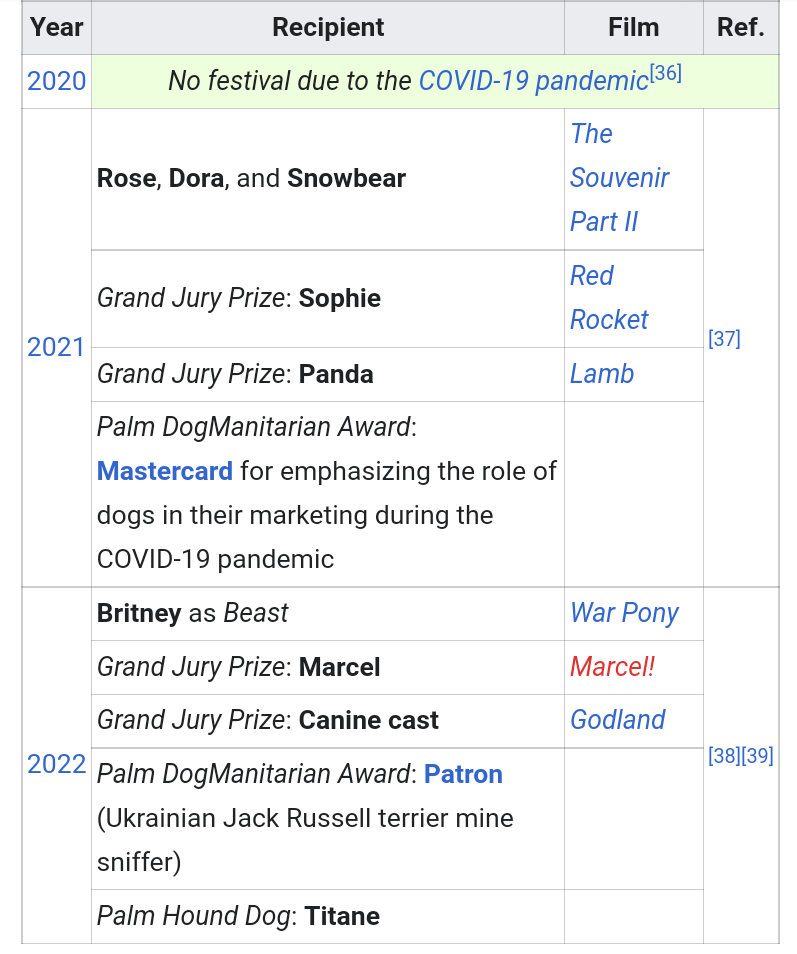Screen dimensions: 797x954
Task: Open reference 38 footnote
Action: 724,756
